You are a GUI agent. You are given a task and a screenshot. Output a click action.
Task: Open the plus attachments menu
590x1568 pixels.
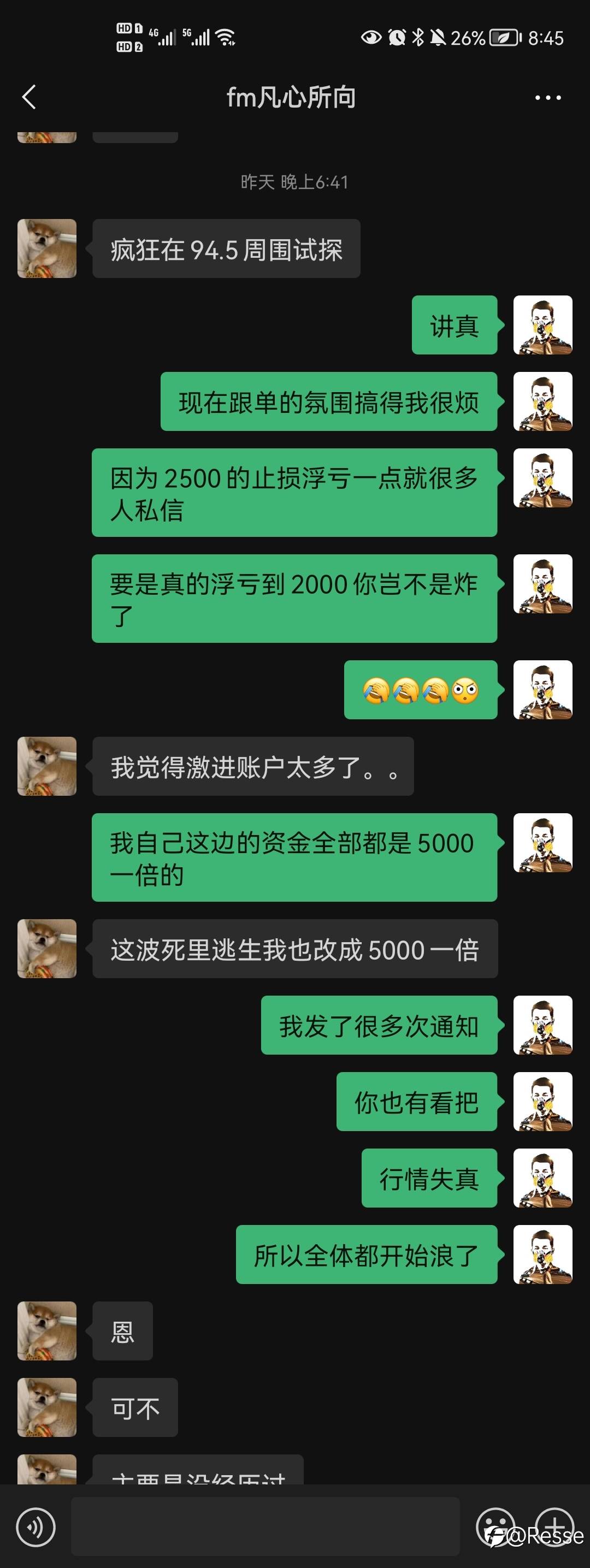553,1526
